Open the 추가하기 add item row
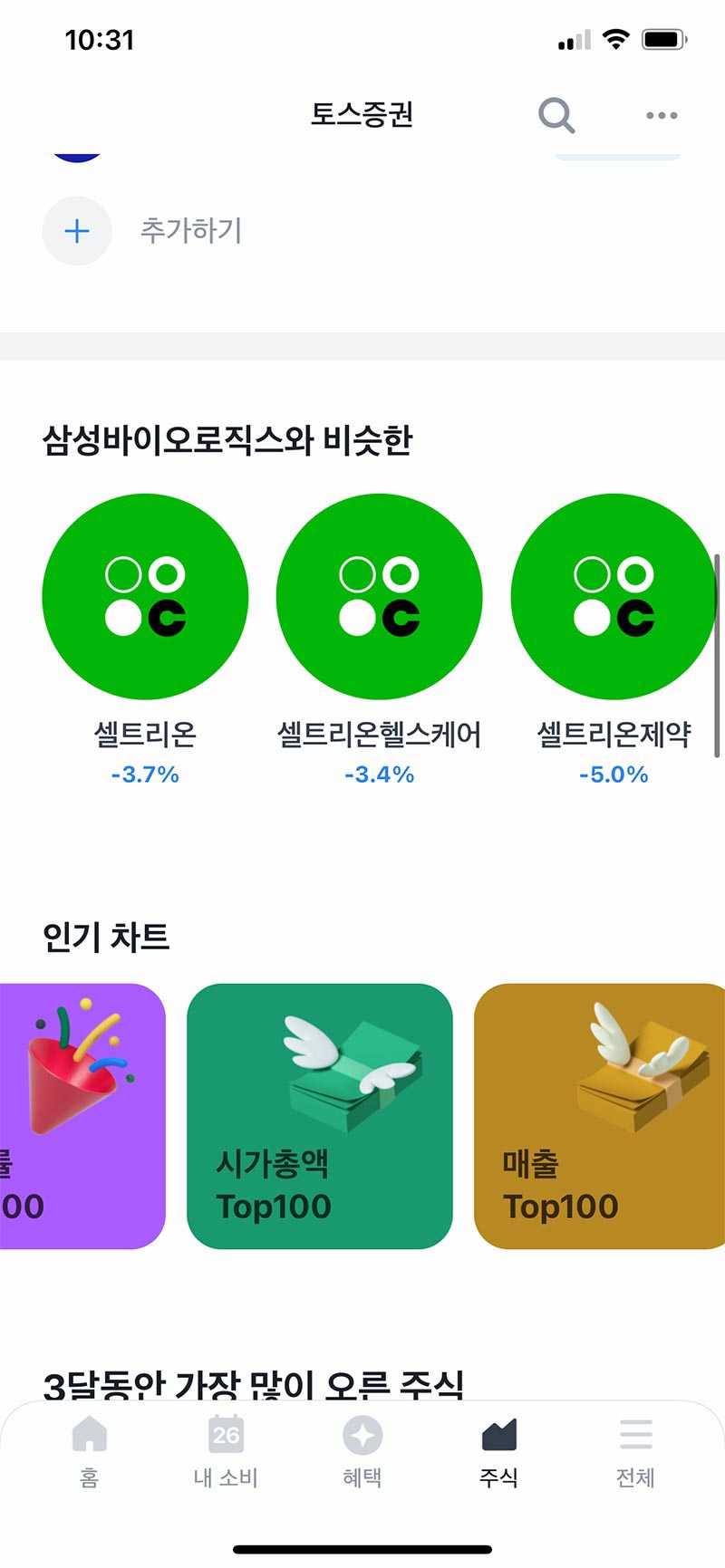The width and height of the screenshot is (725, 1568). point(192,231)
